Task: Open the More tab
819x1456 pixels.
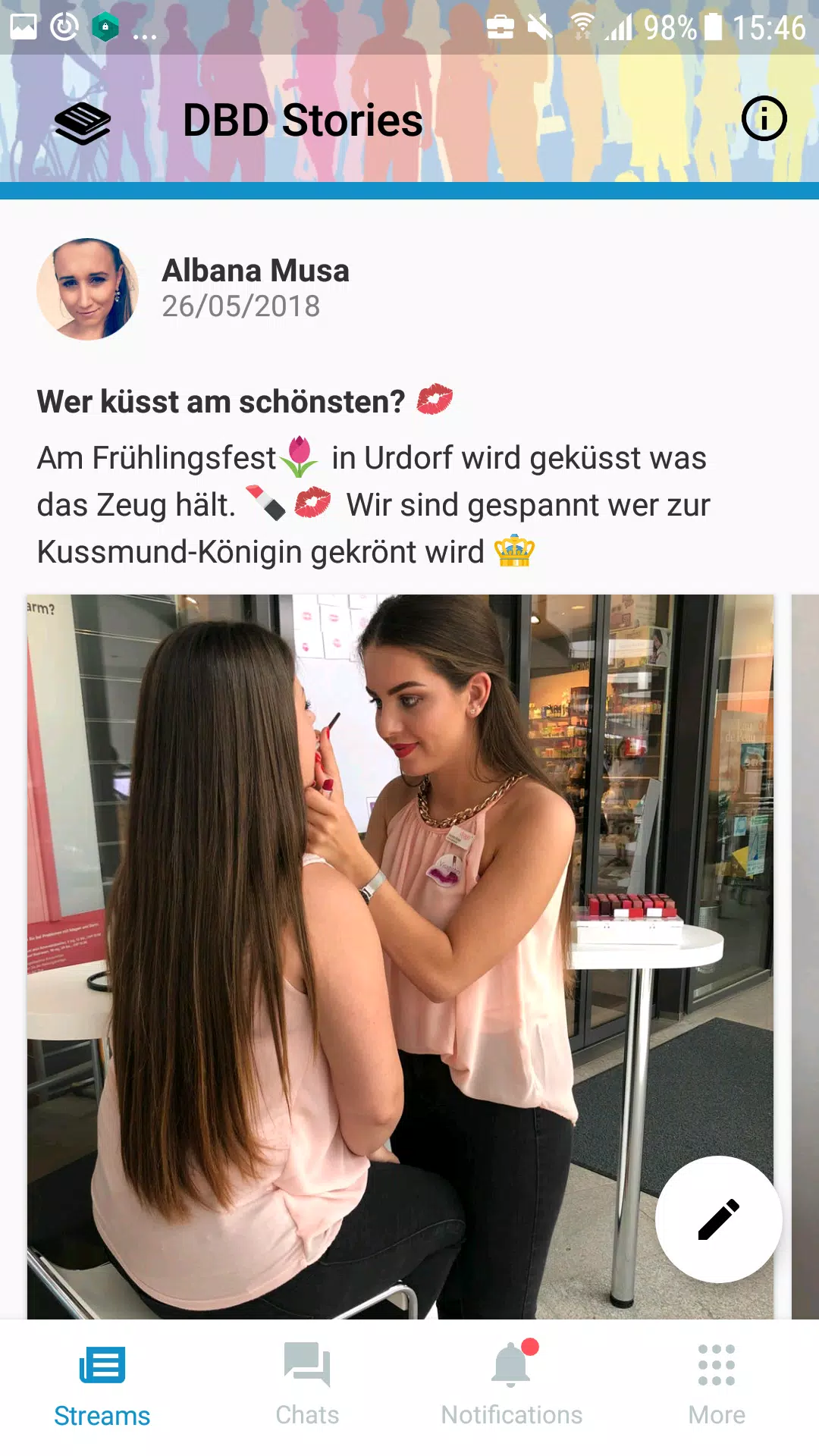Action: (717, 1386)
